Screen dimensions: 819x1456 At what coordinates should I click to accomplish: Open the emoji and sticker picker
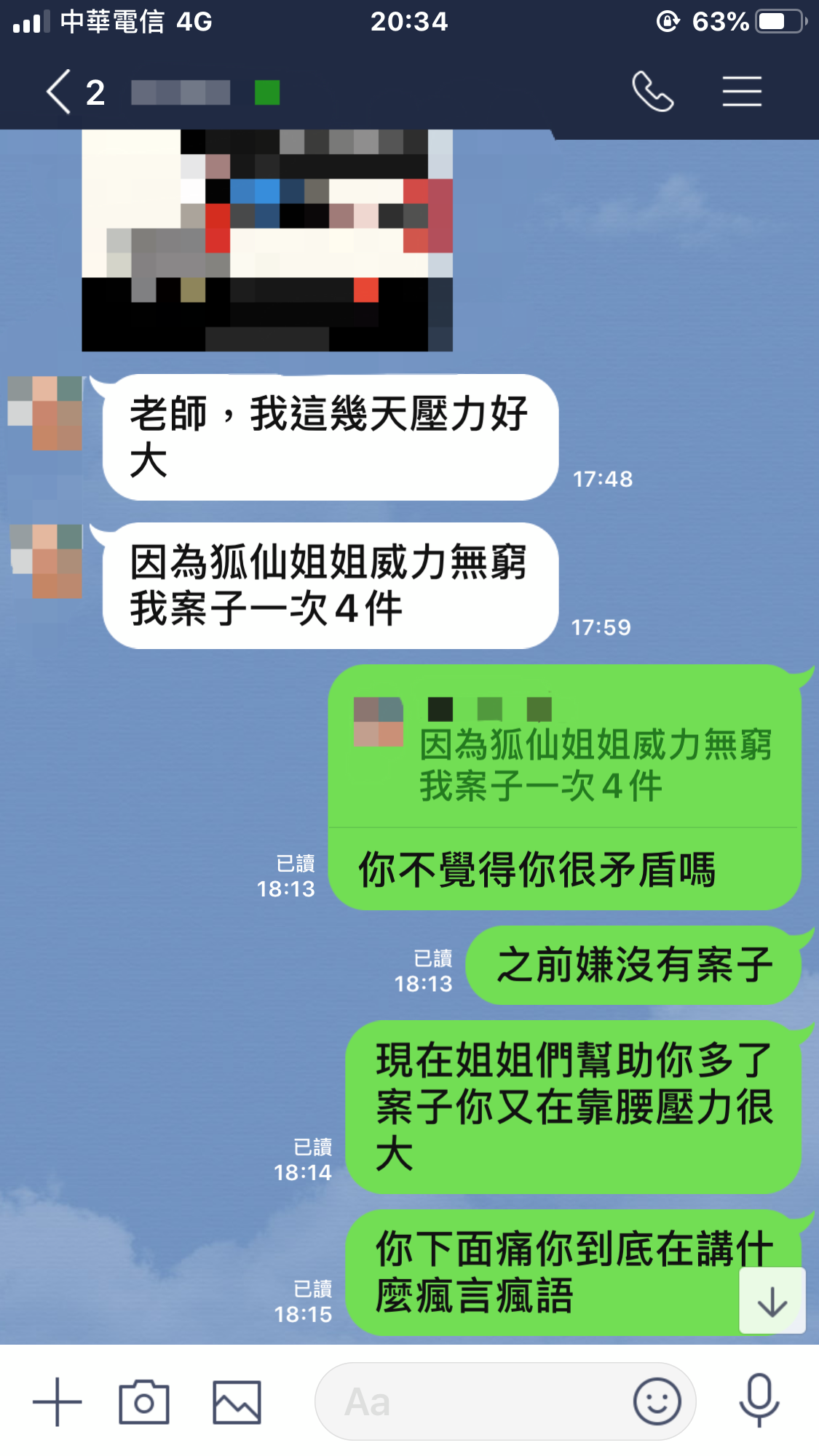pos(657,1401)
